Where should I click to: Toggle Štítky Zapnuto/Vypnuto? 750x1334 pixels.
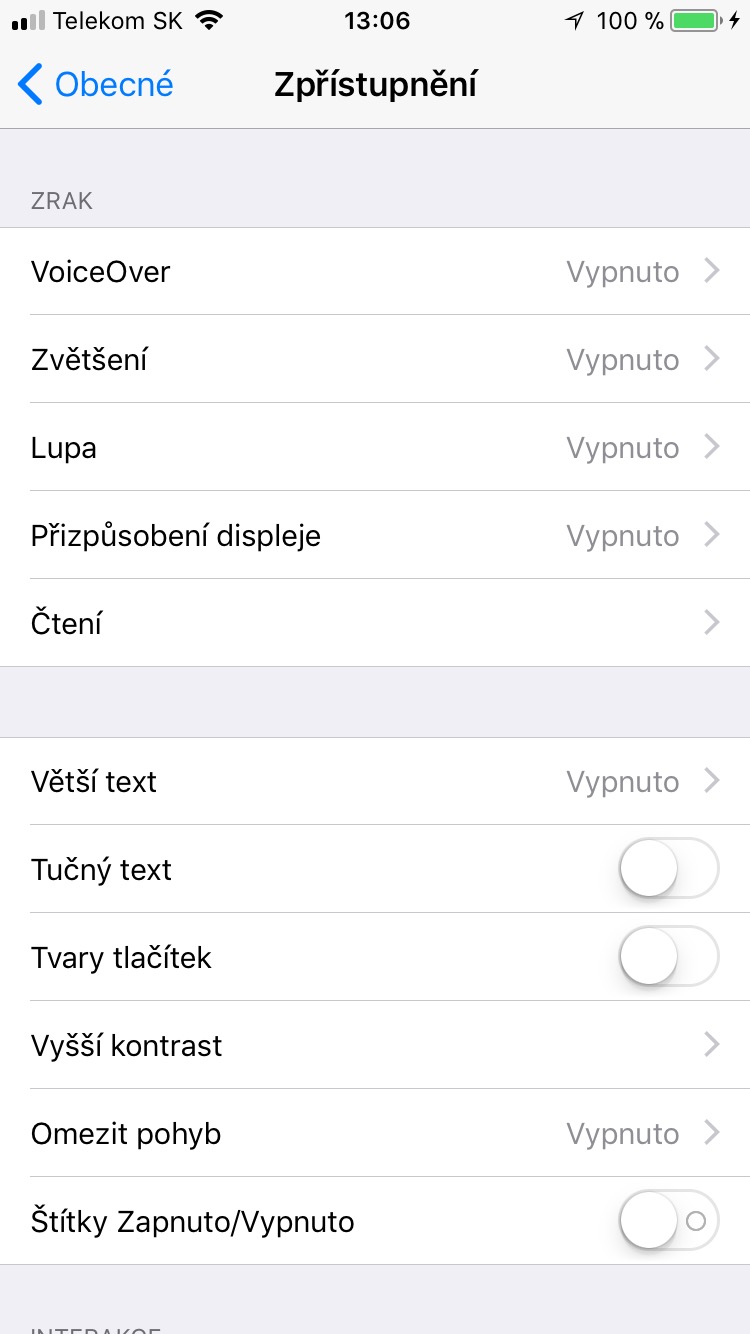668,1221
